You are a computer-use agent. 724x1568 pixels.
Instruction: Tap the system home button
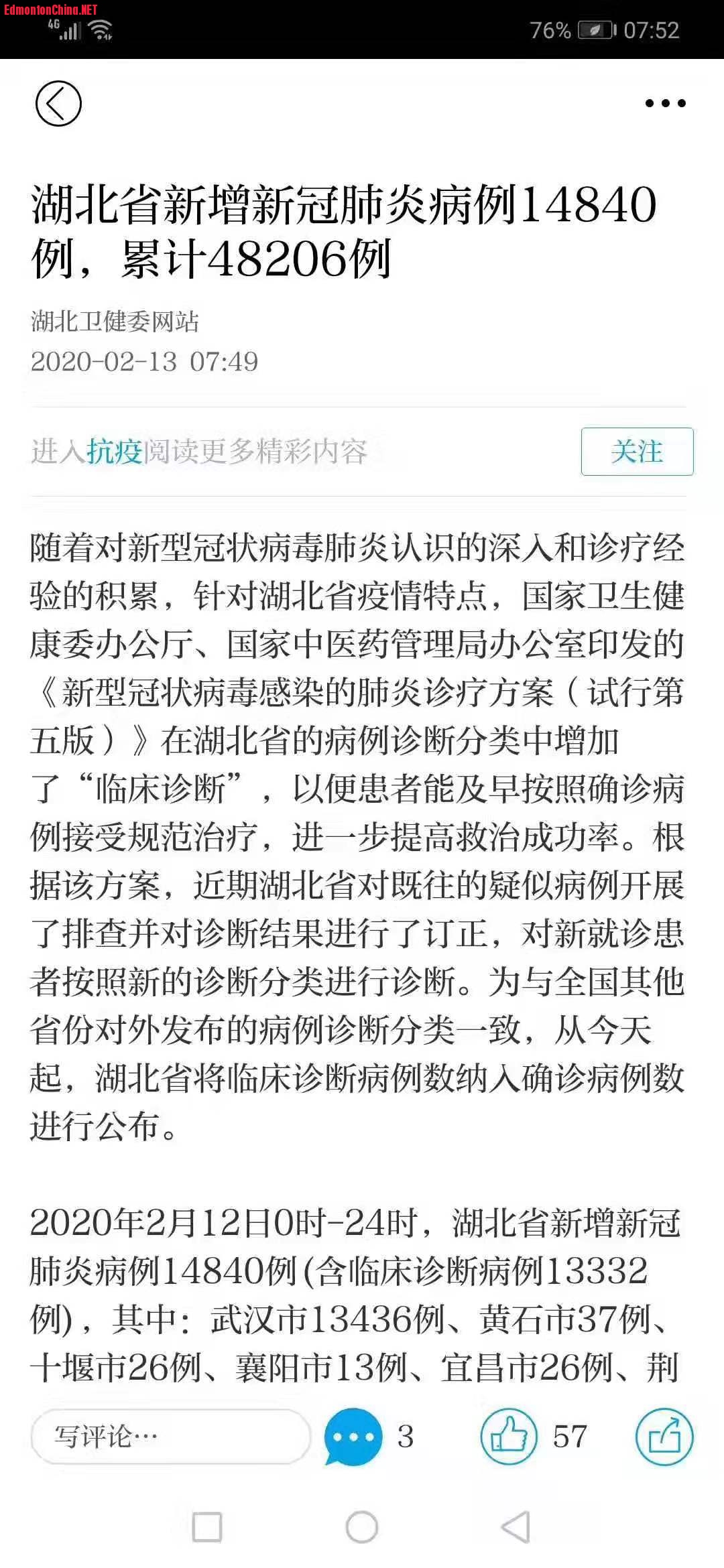[362, 1528]
